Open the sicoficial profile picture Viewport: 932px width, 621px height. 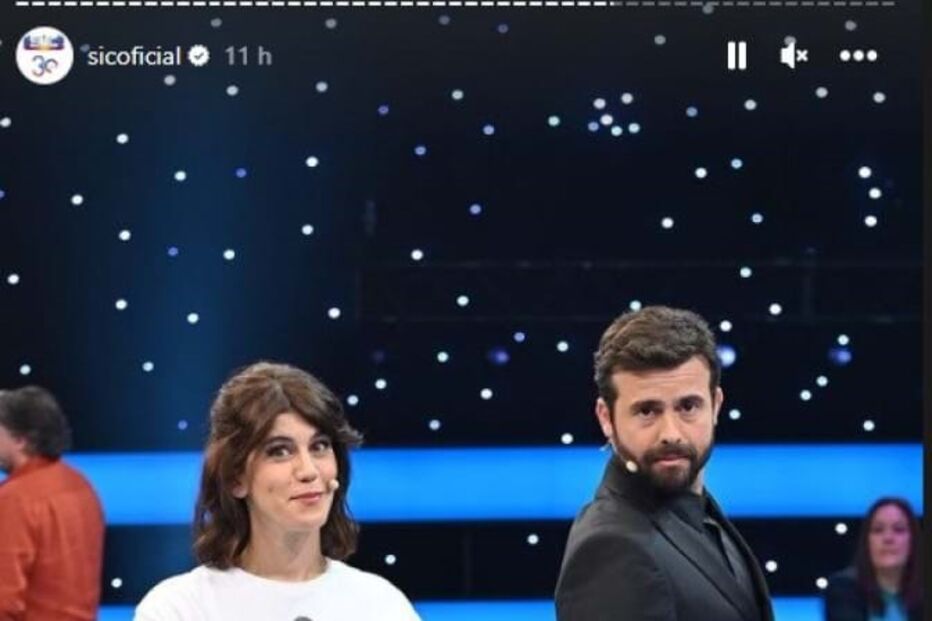pyautogui.click(x=45, y=56)
